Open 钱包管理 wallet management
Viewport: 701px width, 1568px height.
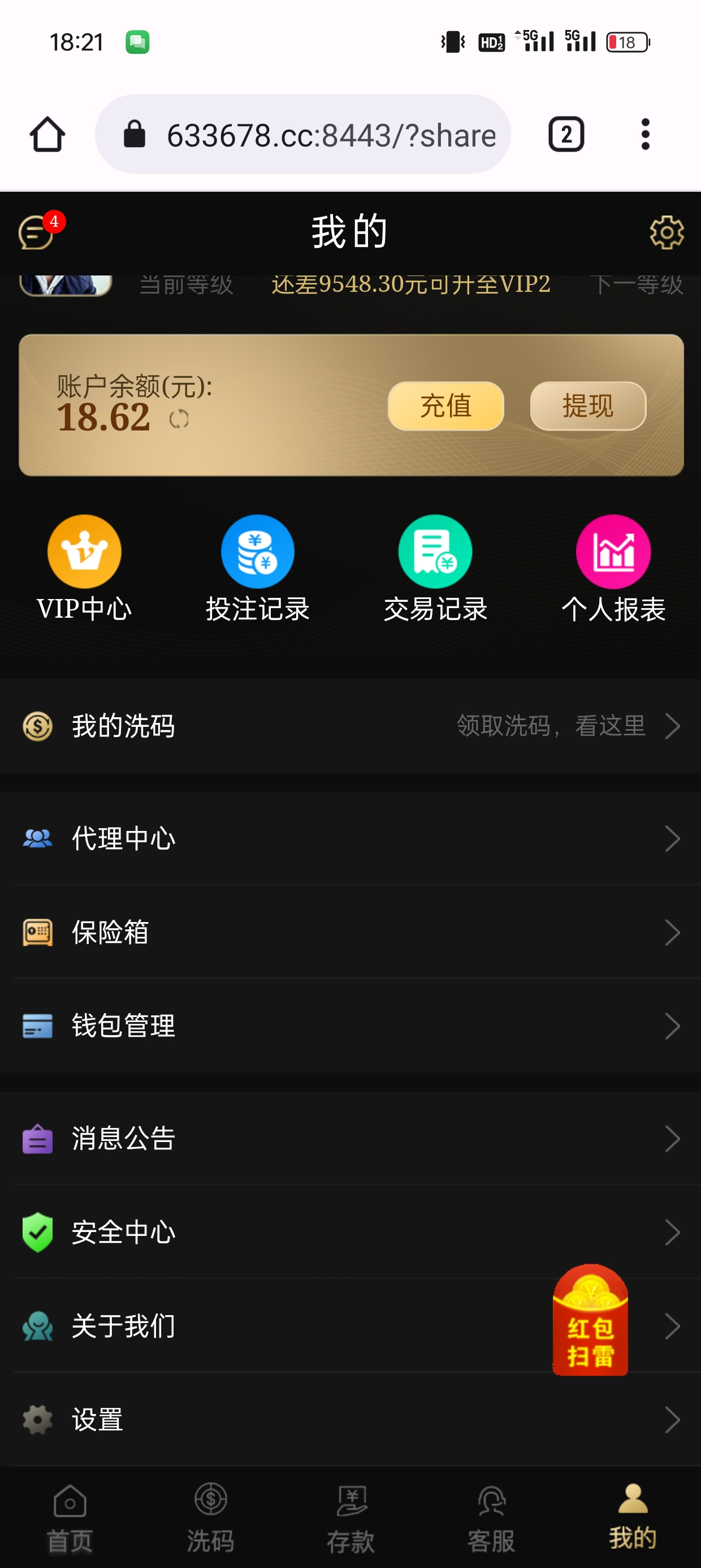350,1026
